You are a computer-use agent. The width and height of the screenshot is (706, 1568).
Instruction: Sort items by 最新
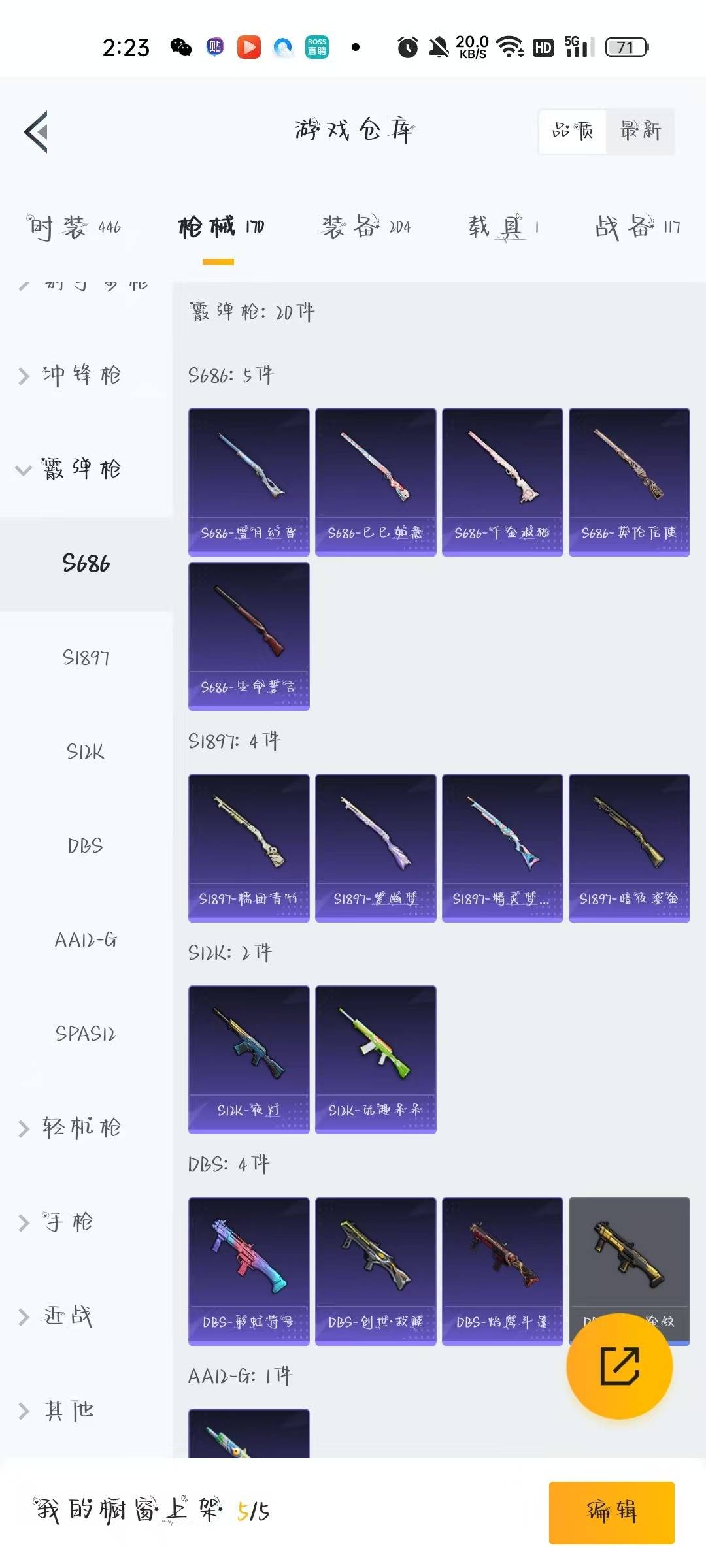point(639,132)
